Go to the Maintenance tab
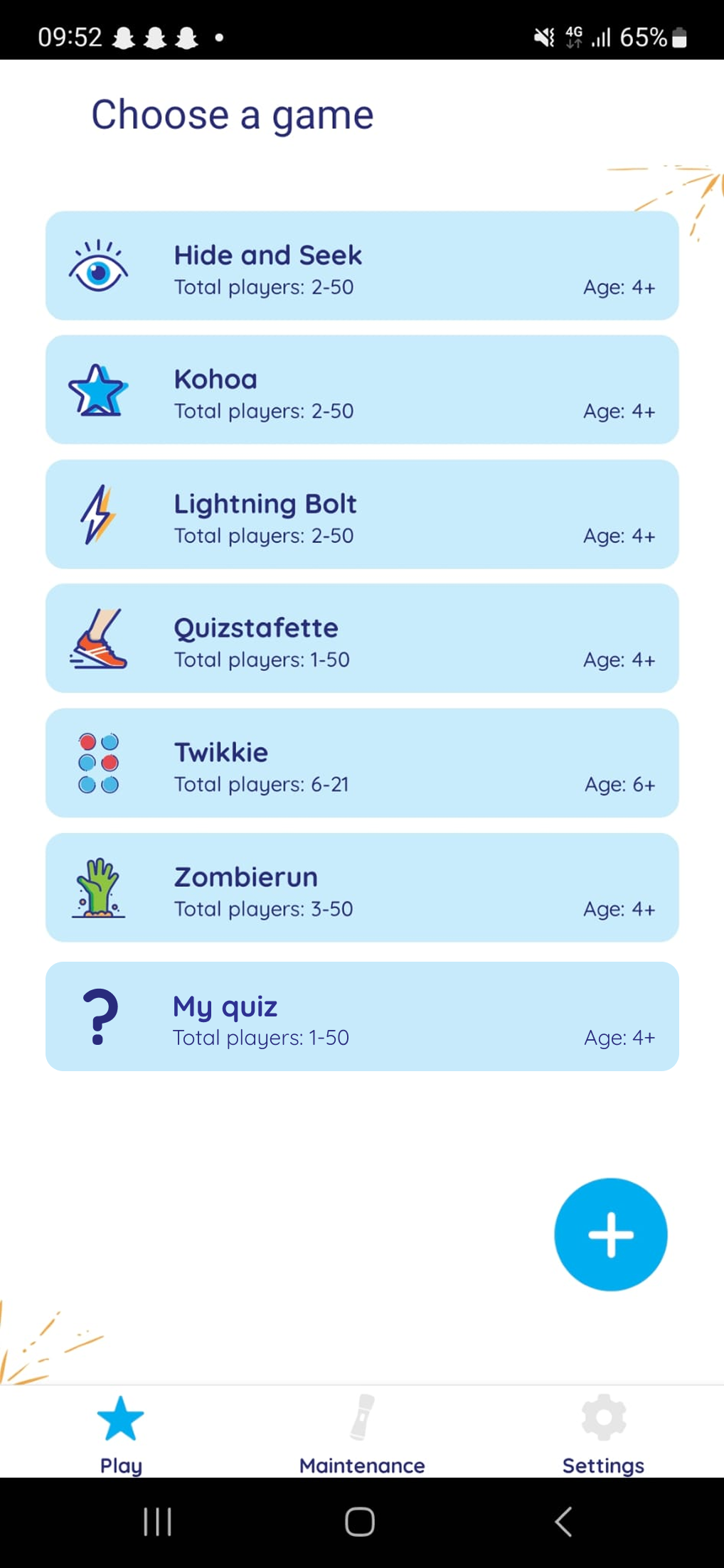724x1568 pixels. click(362, 1432)
